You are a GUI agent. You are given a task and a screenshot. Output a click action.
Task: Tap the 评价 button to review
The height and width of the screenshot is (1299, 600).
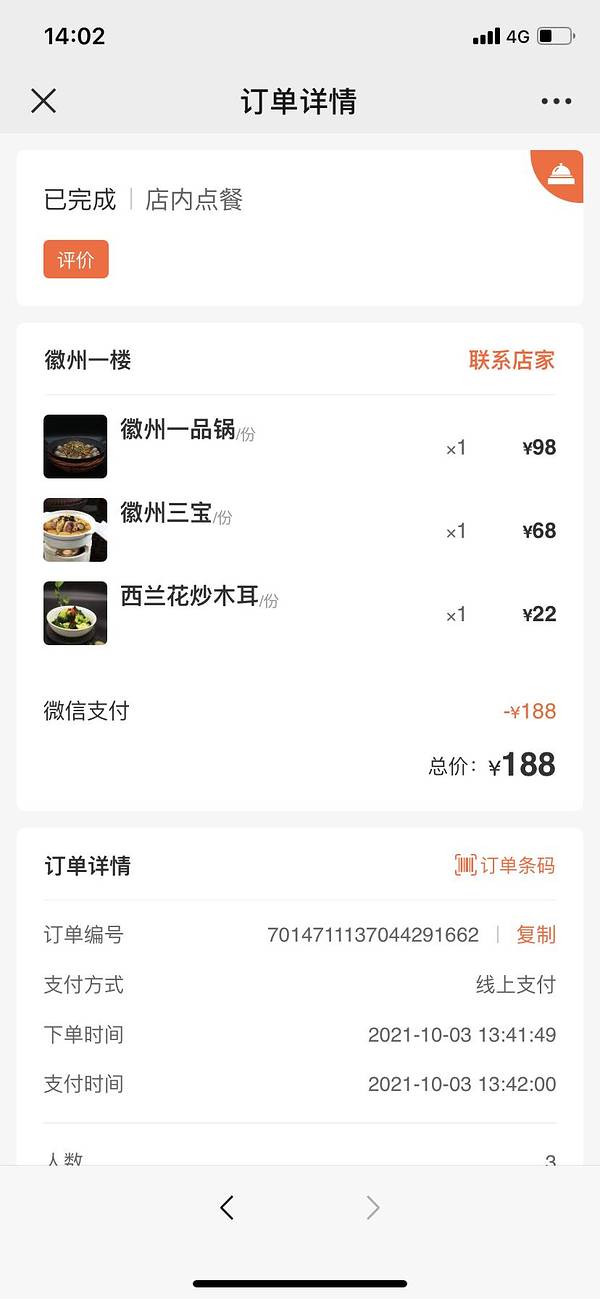click(76, 260)
